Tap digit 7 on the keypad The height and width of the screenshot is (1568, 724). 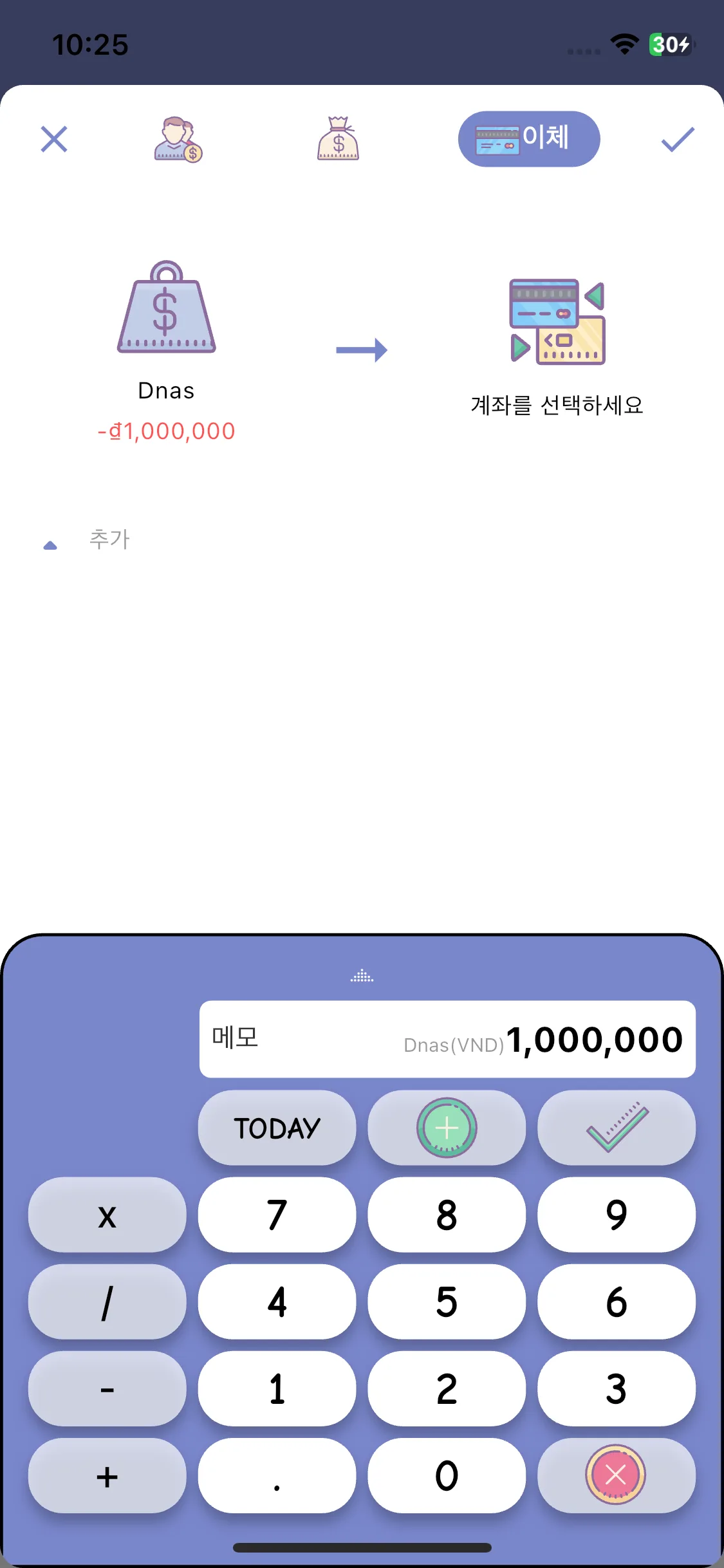277,1215
